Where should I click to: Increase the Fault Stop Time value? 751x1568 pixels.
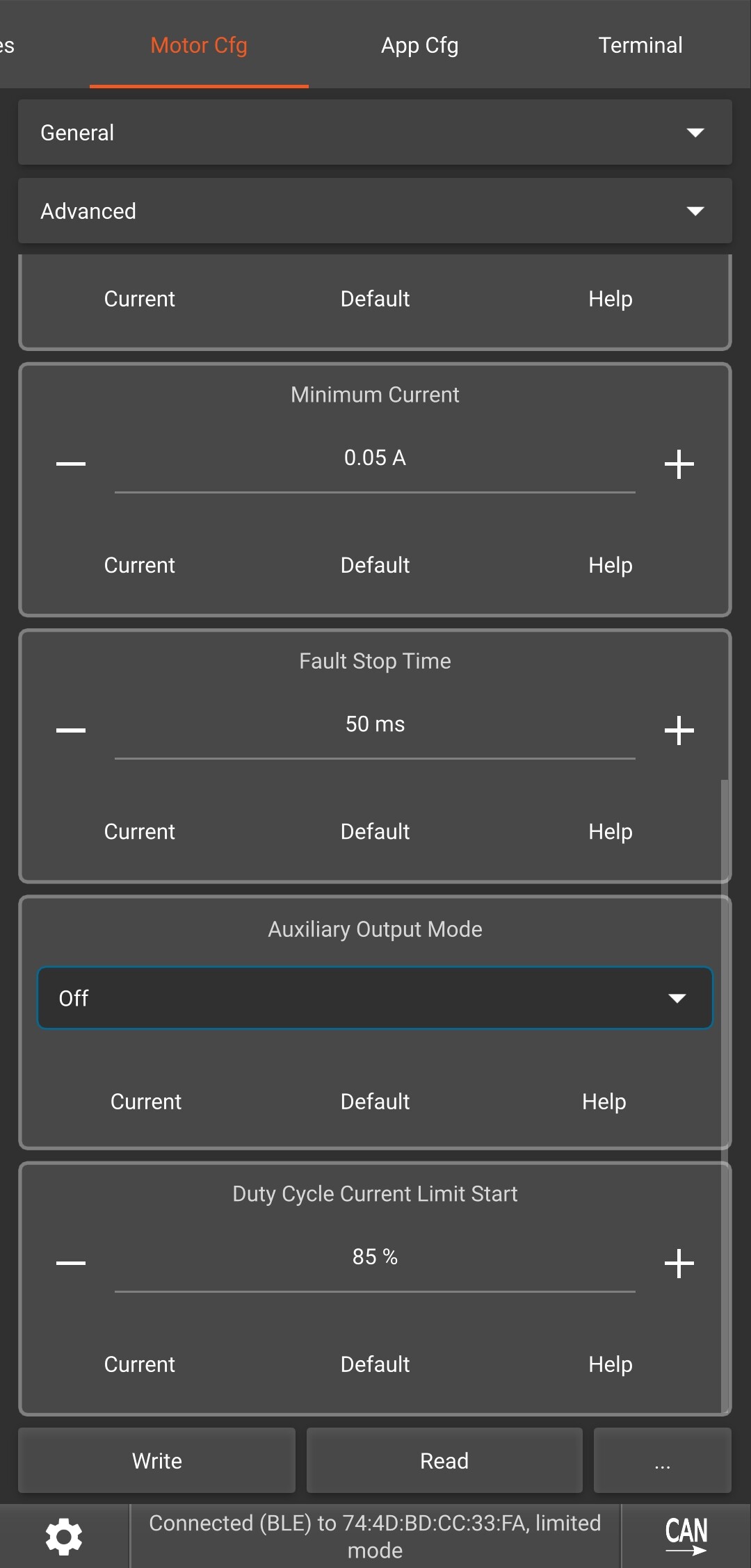coord(679,730)
